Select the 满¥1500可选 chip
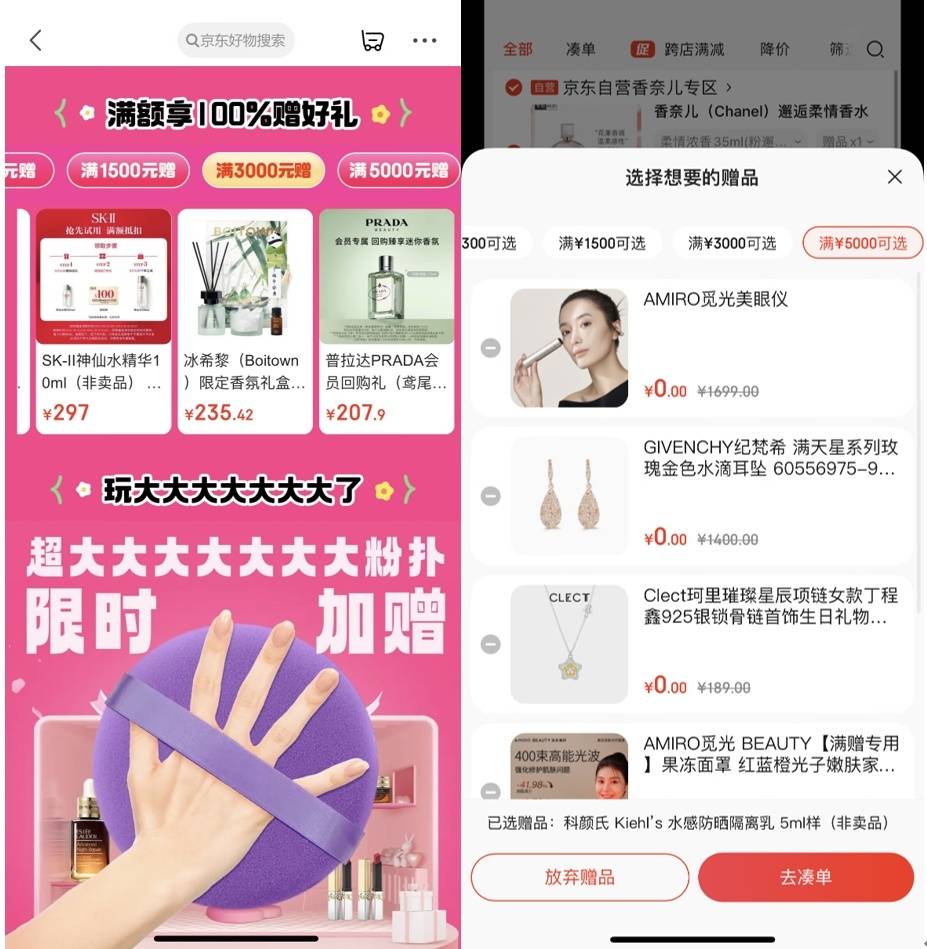 602,243
